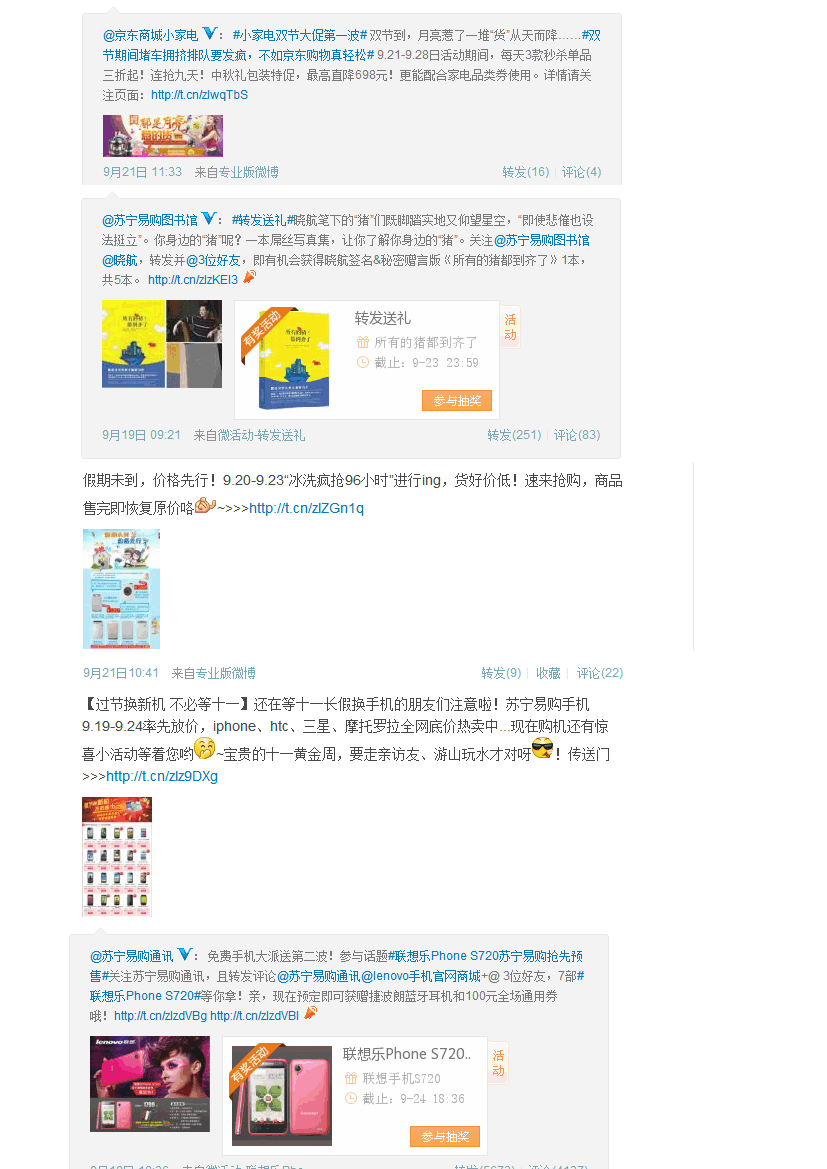The height and width of the screenshot is (1169, 827).
Task: Repost via 转发(9)
Action: (x=500, y=673)
